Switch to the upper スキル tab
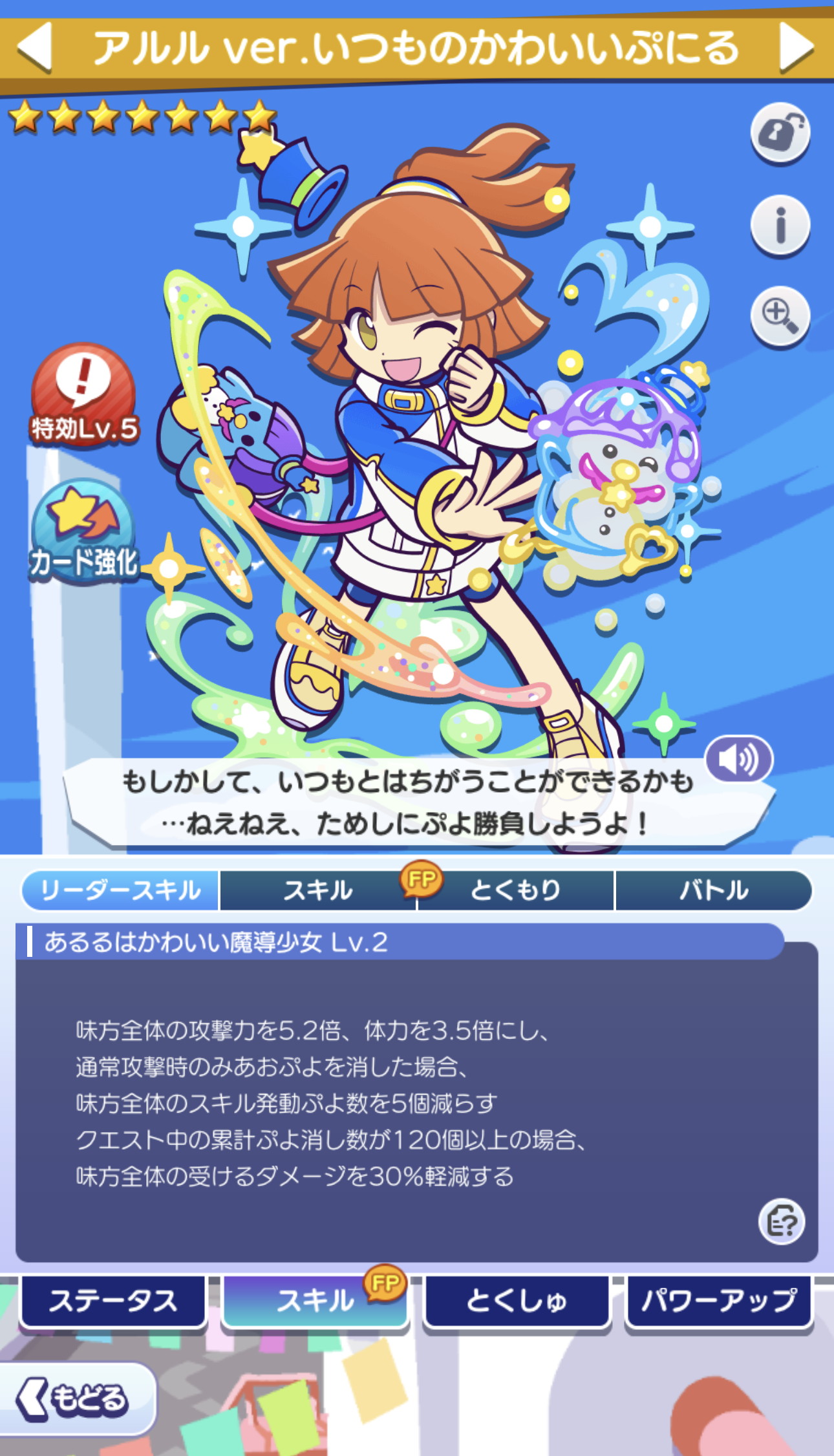 [x=318, y=890]
